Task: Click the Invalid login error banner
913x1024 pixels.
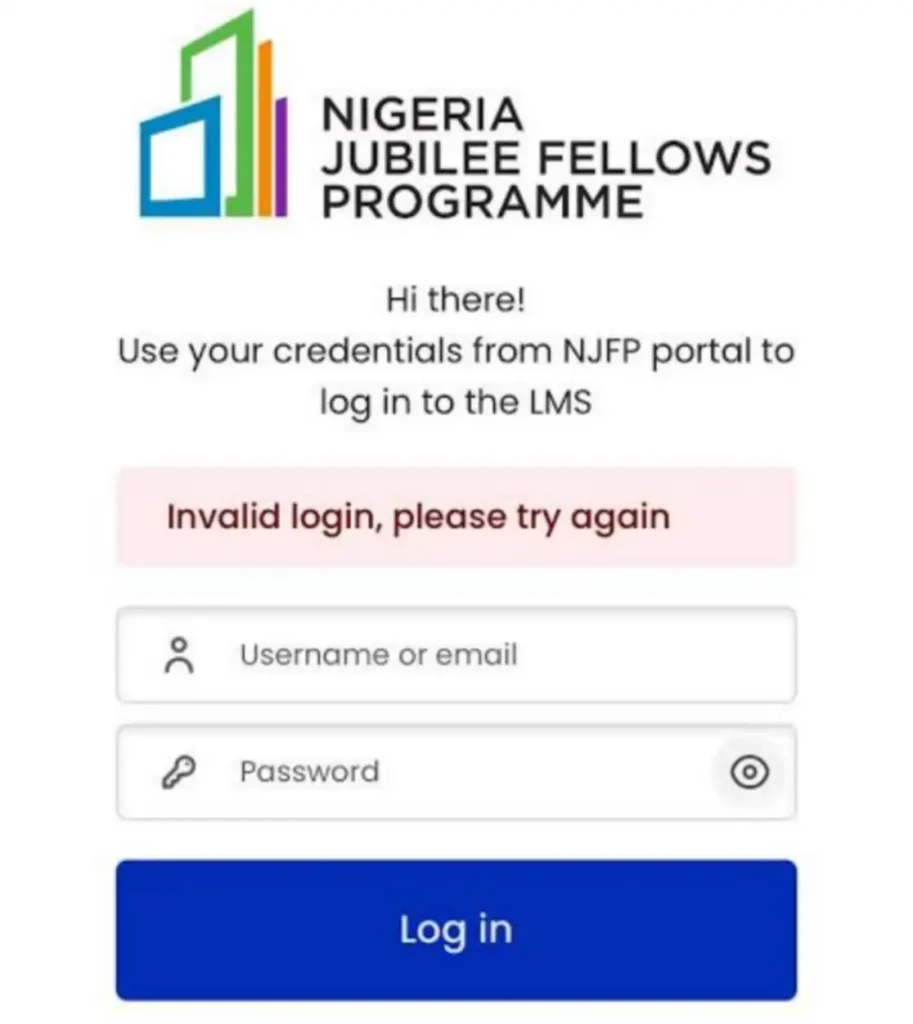Action: tap(456, 516)
